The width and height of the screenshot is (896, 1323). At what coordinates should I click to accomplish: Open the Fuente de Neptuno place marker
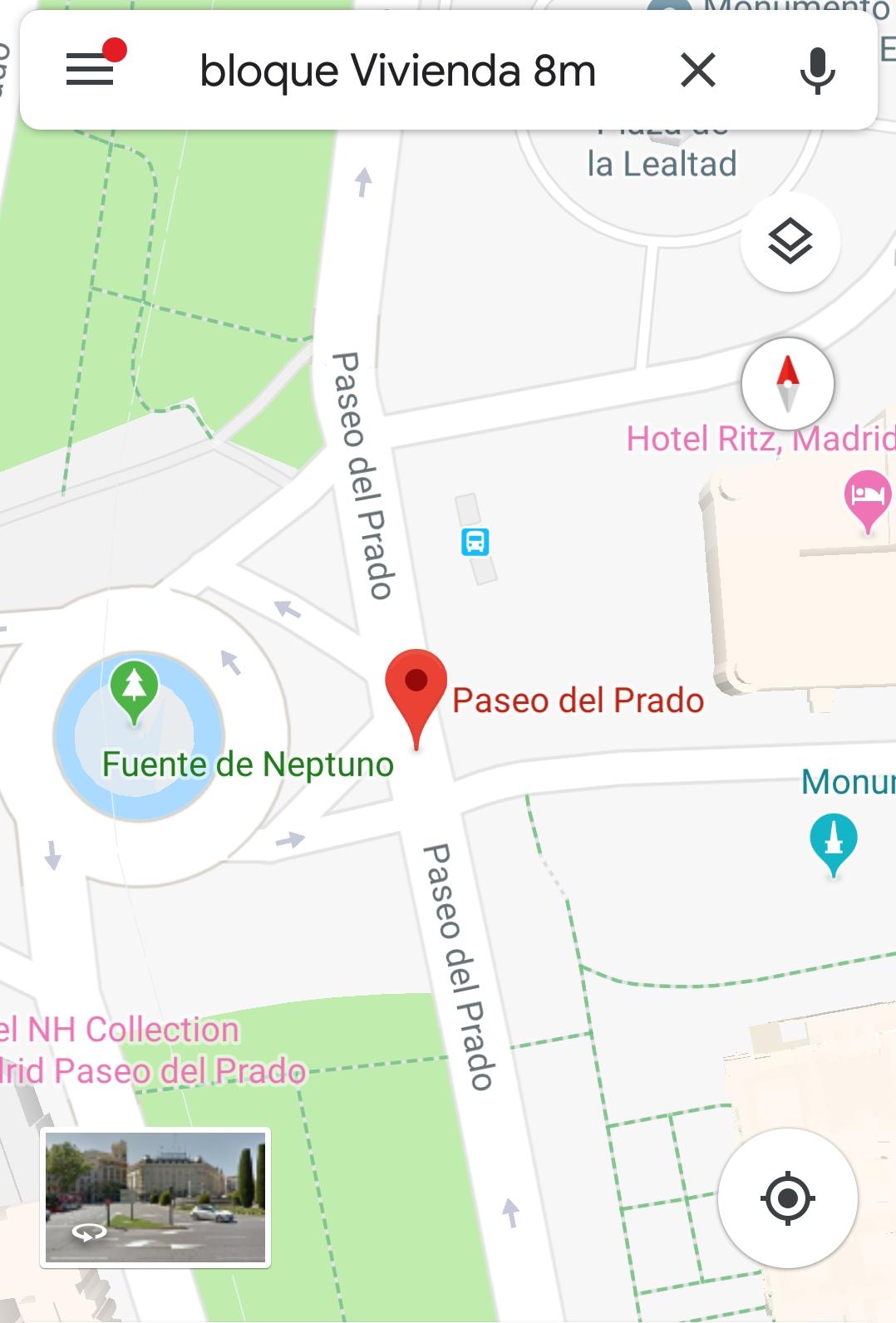(135, 688)
